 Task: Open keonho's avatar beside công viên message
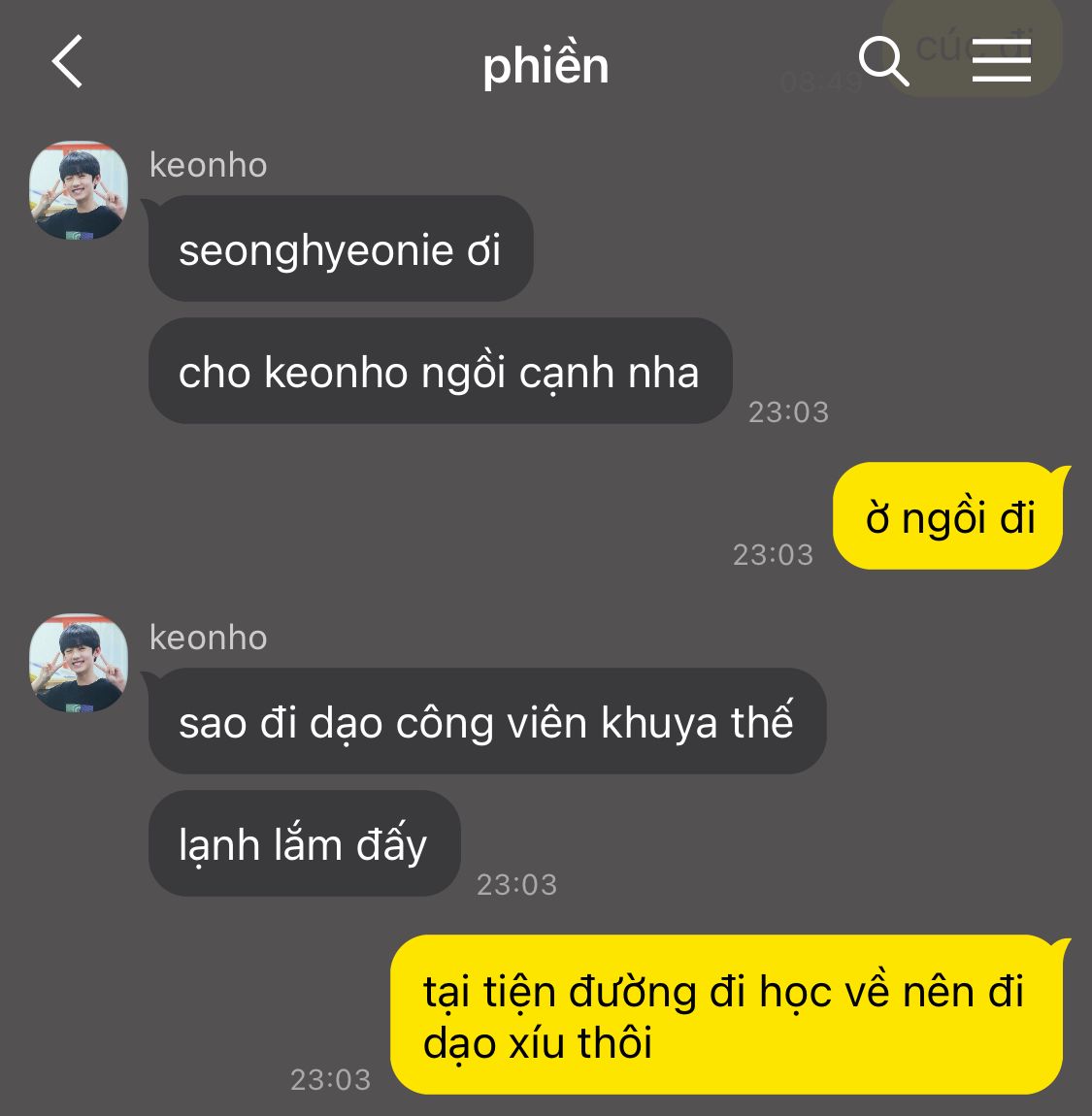click(79, 664)
